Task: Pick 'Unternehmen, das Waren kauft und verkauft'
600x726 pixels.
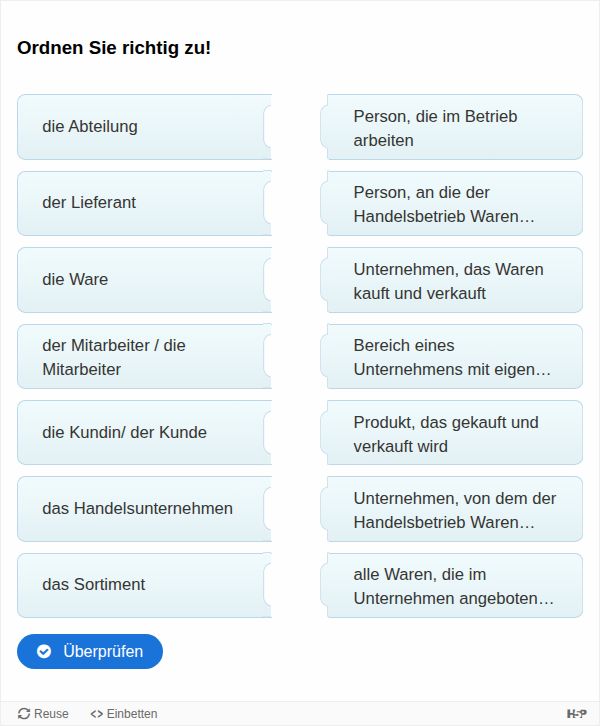Action: (451, 280)
